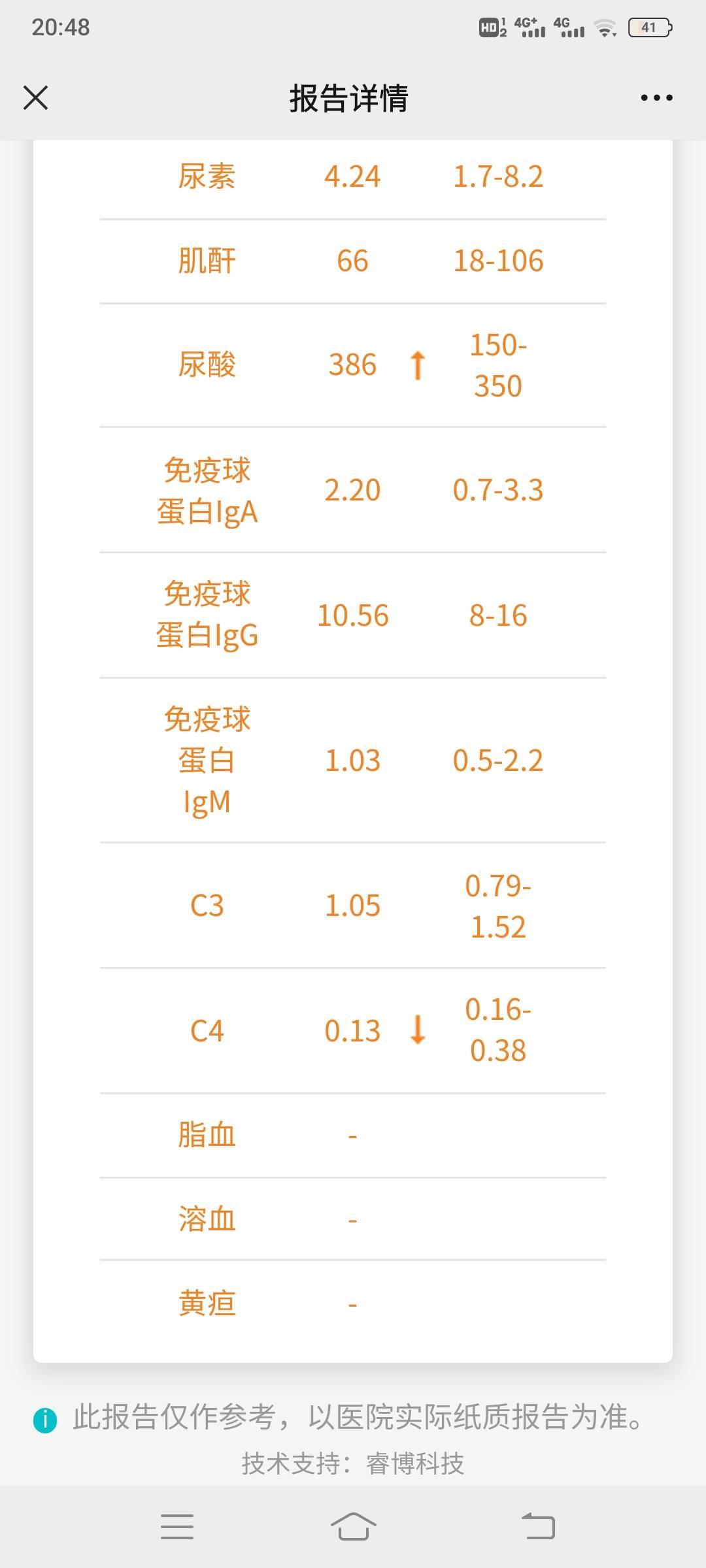Tap the Wi-Fi status icon
Image resolution: width=706 pixels, height=1568 pixels.
click(x=605, y=27)
